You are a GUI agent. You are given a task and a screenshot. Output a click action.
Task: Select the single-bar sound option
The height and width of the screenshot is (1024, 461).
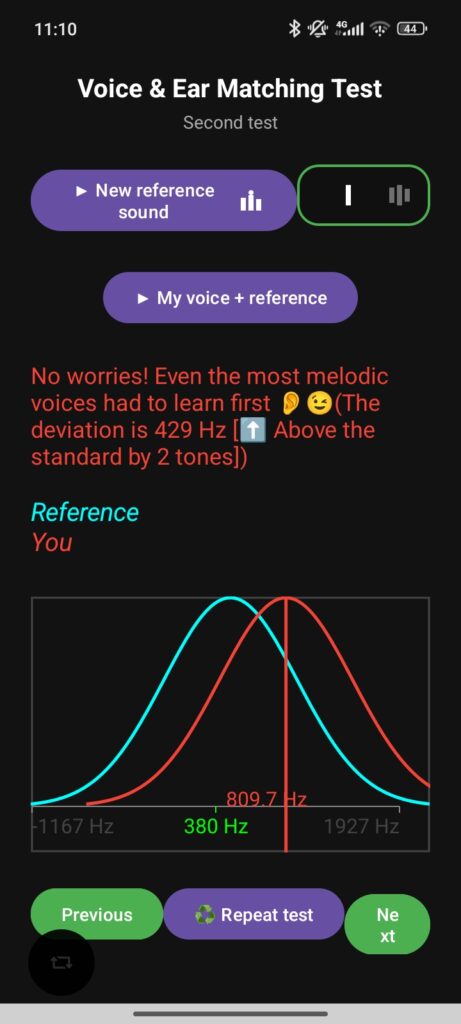point(349,195)
